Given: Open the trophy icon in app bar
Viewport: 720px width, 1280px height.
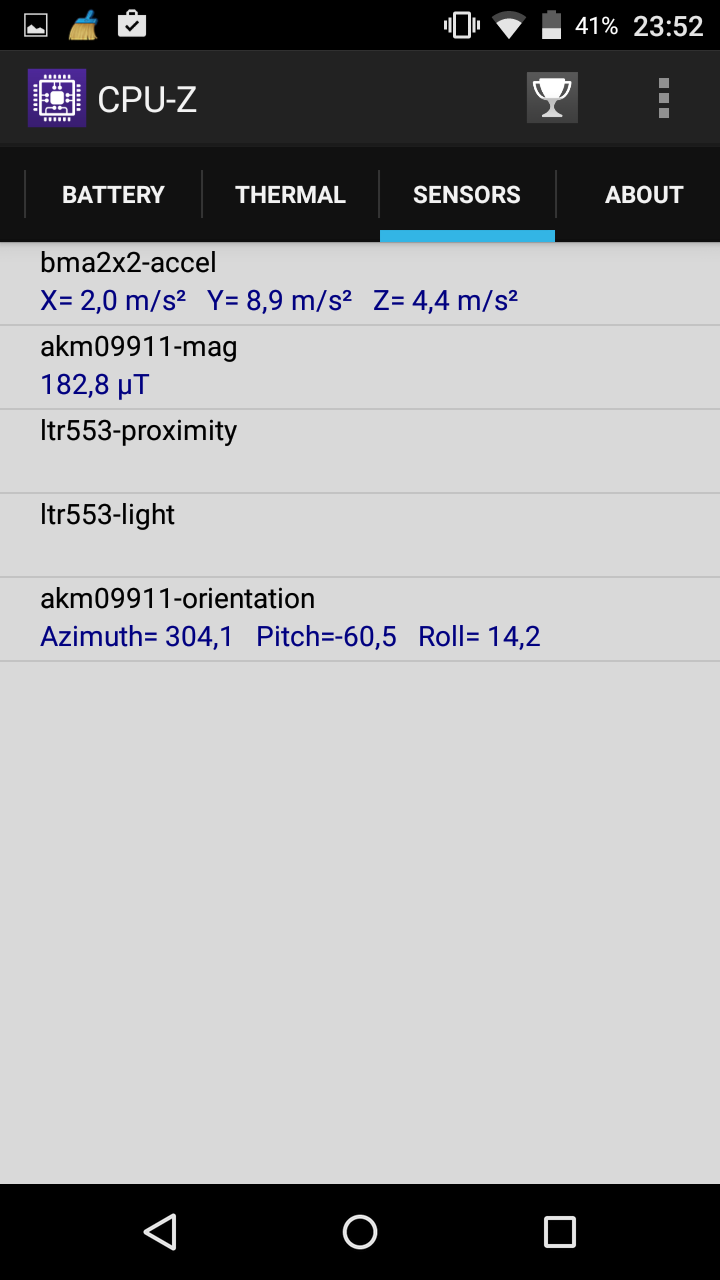Looking at the screenshot, I should coord(552,98).
